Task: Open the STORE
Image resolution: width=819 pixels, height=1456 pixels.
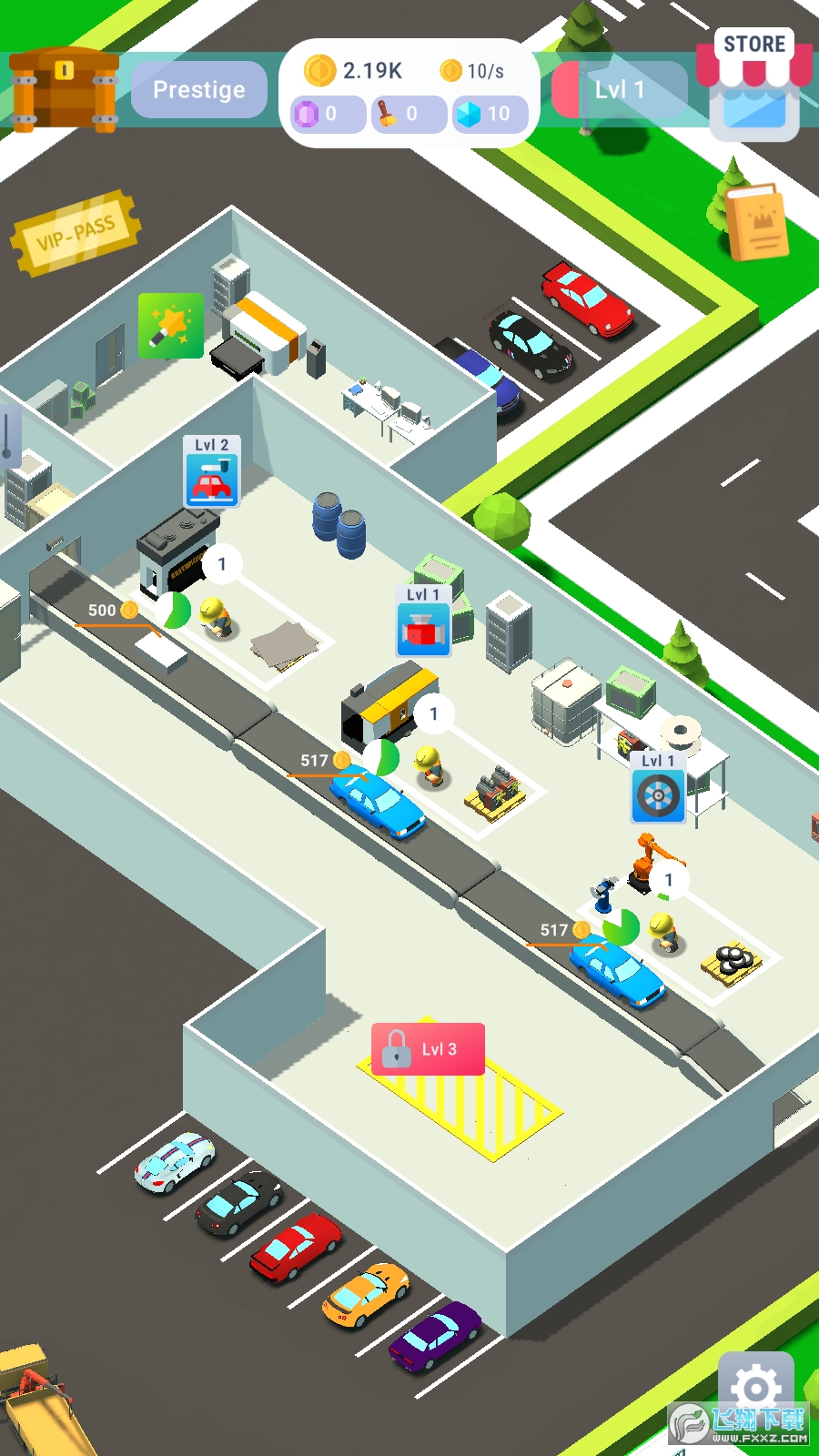Action: [754, 85]
